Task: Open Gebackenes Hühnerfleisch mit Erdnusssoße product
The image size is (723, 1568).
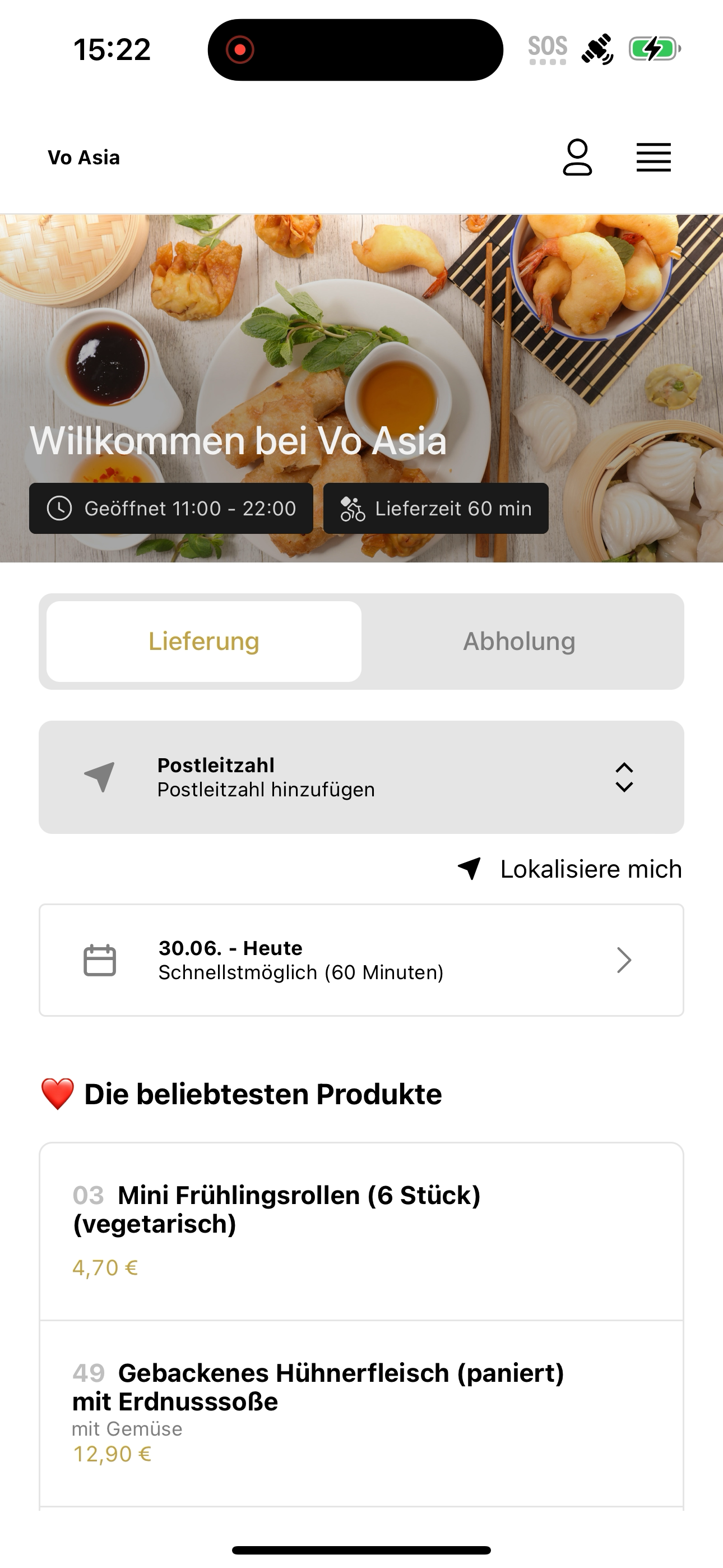Action: point(361,1413)
